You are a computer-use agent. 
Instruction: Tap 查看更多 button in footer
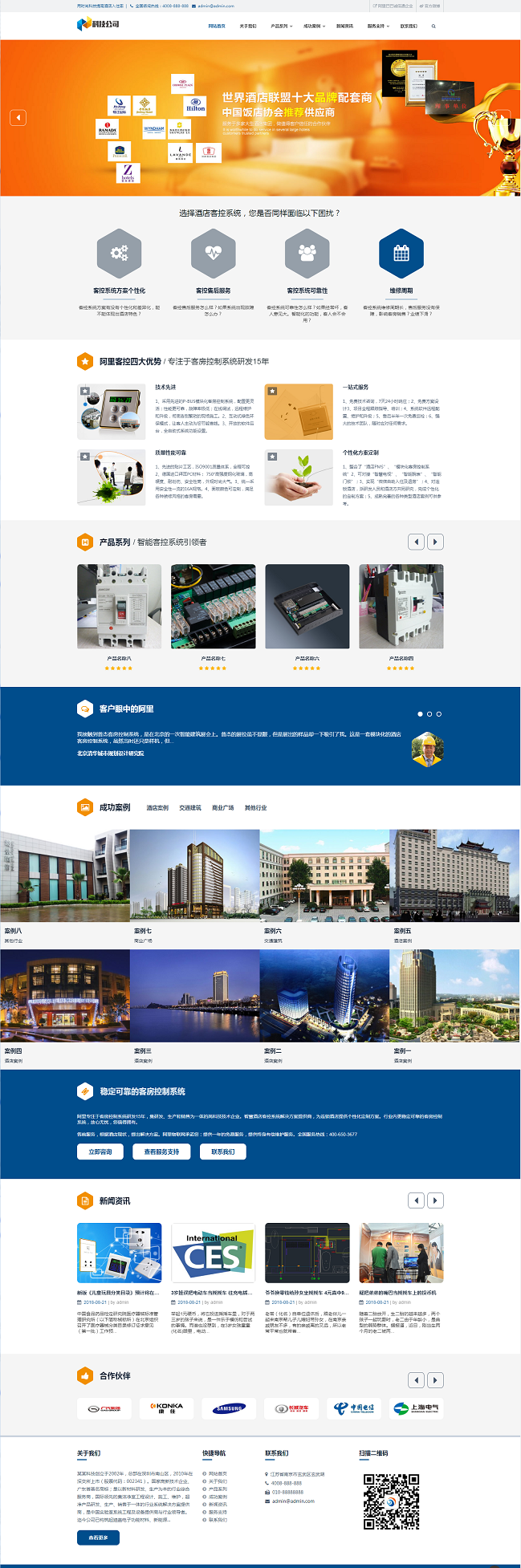98,1538
